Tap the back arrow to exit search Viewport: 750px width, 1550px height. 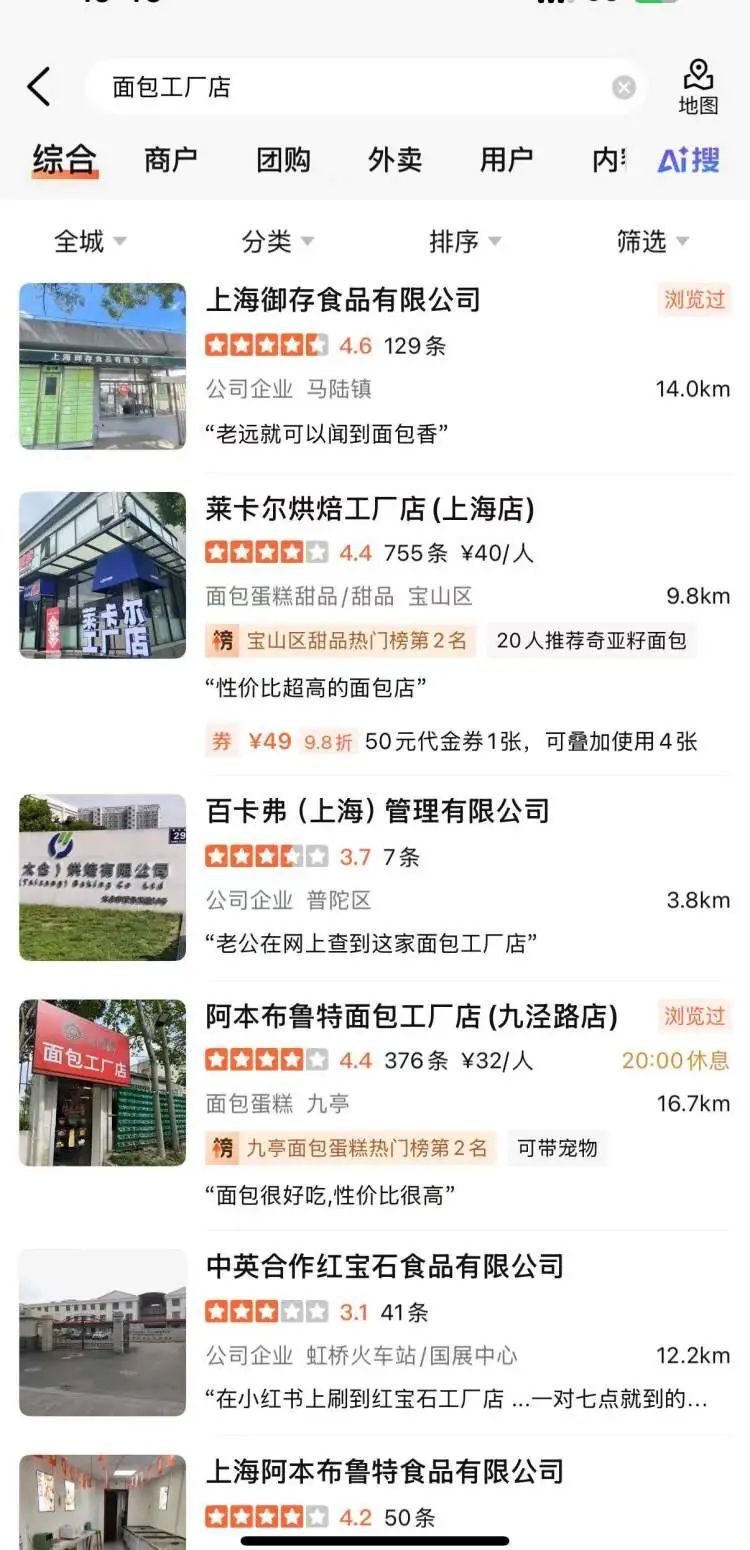click(38, 85)
